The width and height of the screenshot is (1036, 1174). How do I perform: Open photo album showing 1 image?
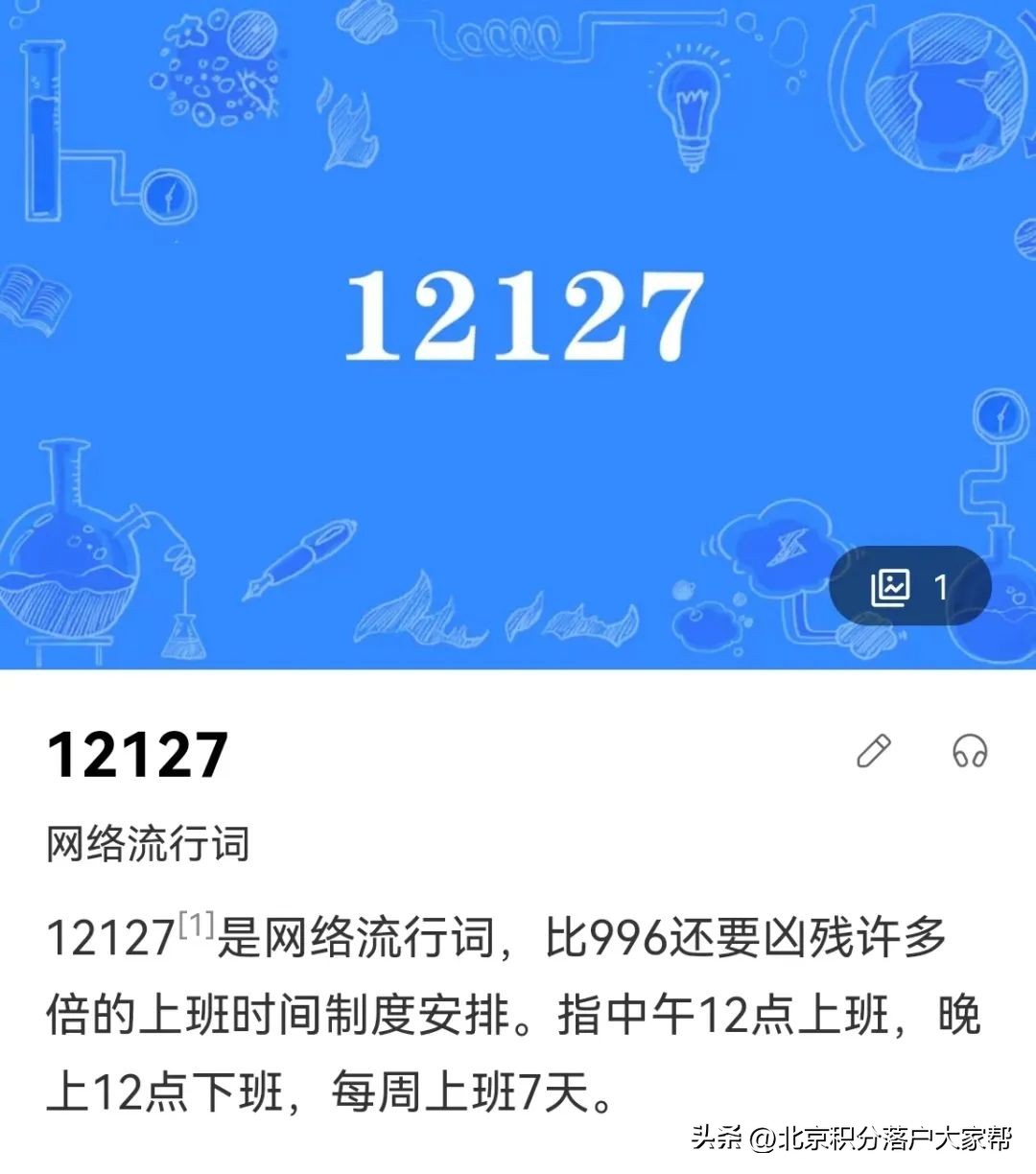[x=909, y=587]
